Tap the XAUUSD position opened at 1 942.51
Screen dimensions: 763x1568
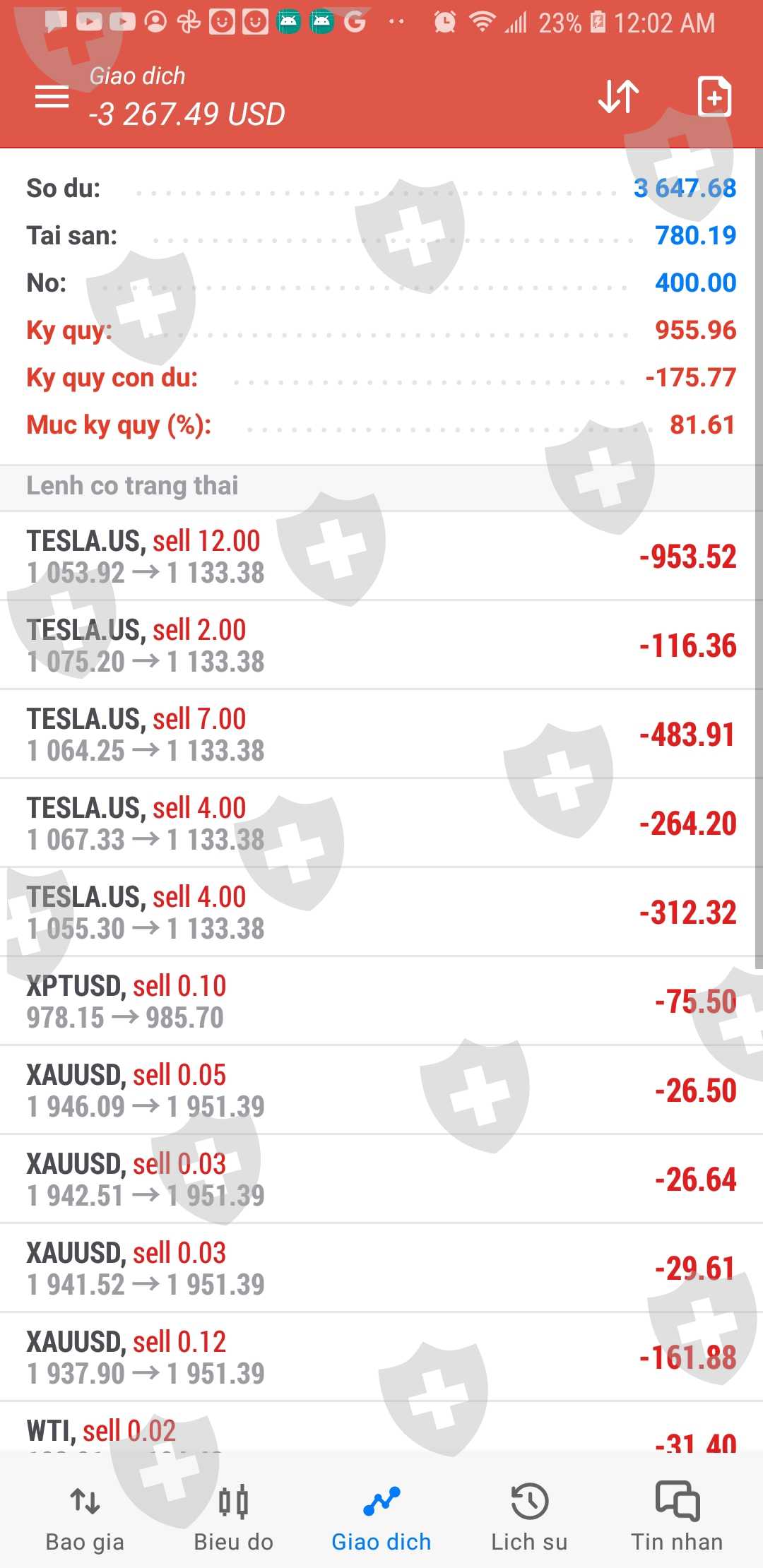click(x=381, y=1180)
